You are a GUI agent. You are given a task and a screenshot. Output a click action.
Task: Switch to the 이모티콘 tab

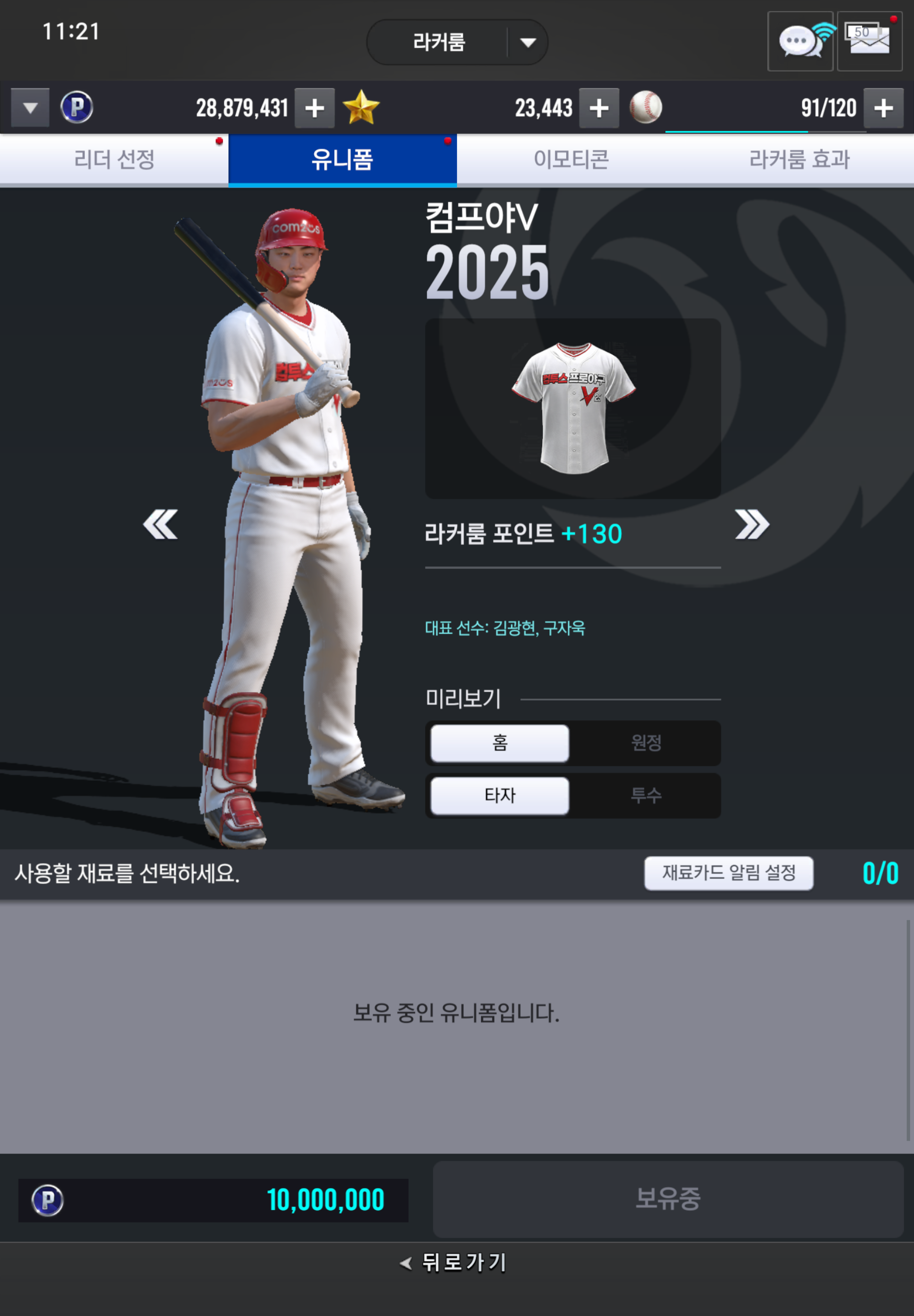[571, 160]
